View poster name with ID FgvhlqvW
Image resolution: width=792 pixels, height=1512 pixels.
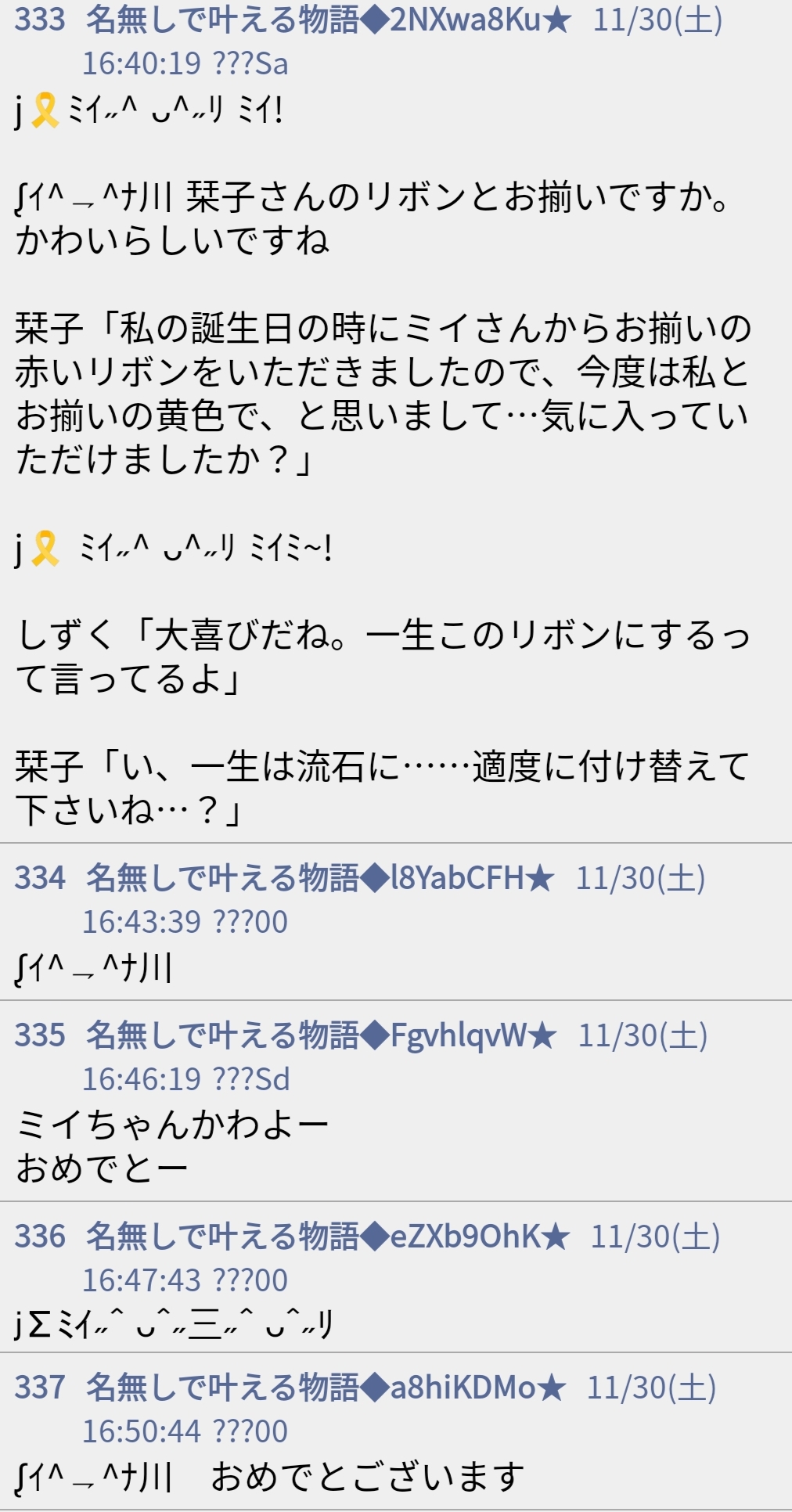pyautogui.click(x=321, y=1035)
